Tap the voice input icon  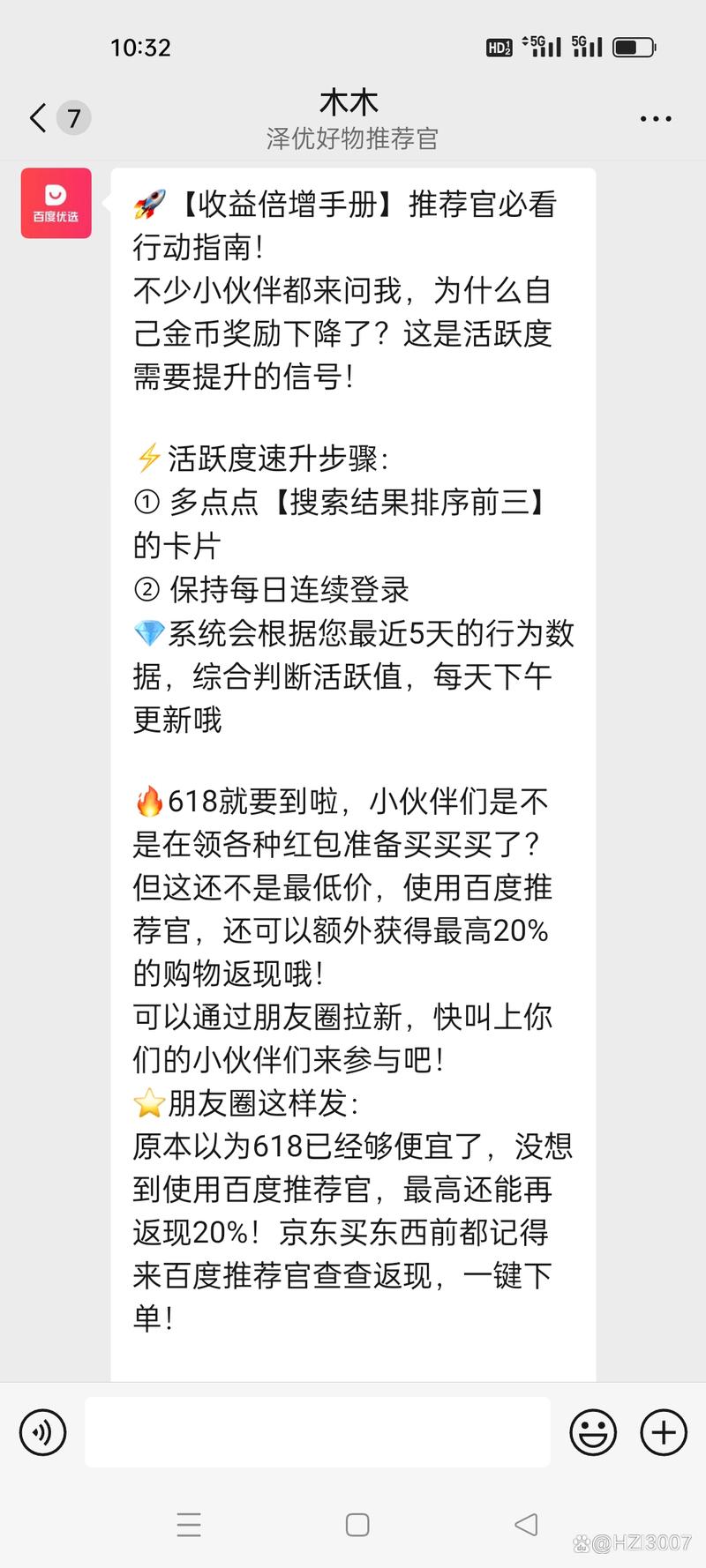[41, 1432]
